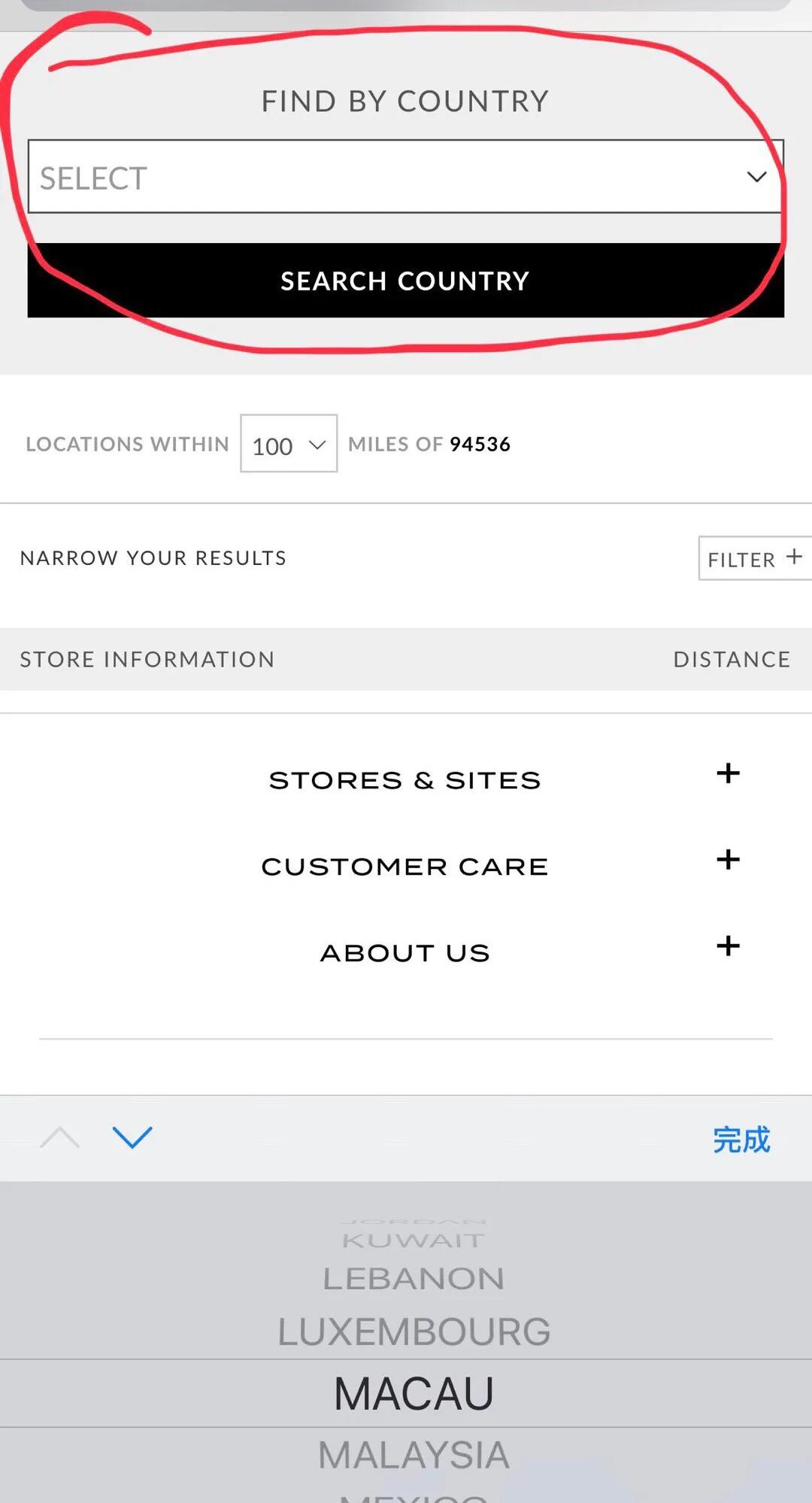
Task: Select MACAU in the country picker
Action: (x=413, y=1392)
